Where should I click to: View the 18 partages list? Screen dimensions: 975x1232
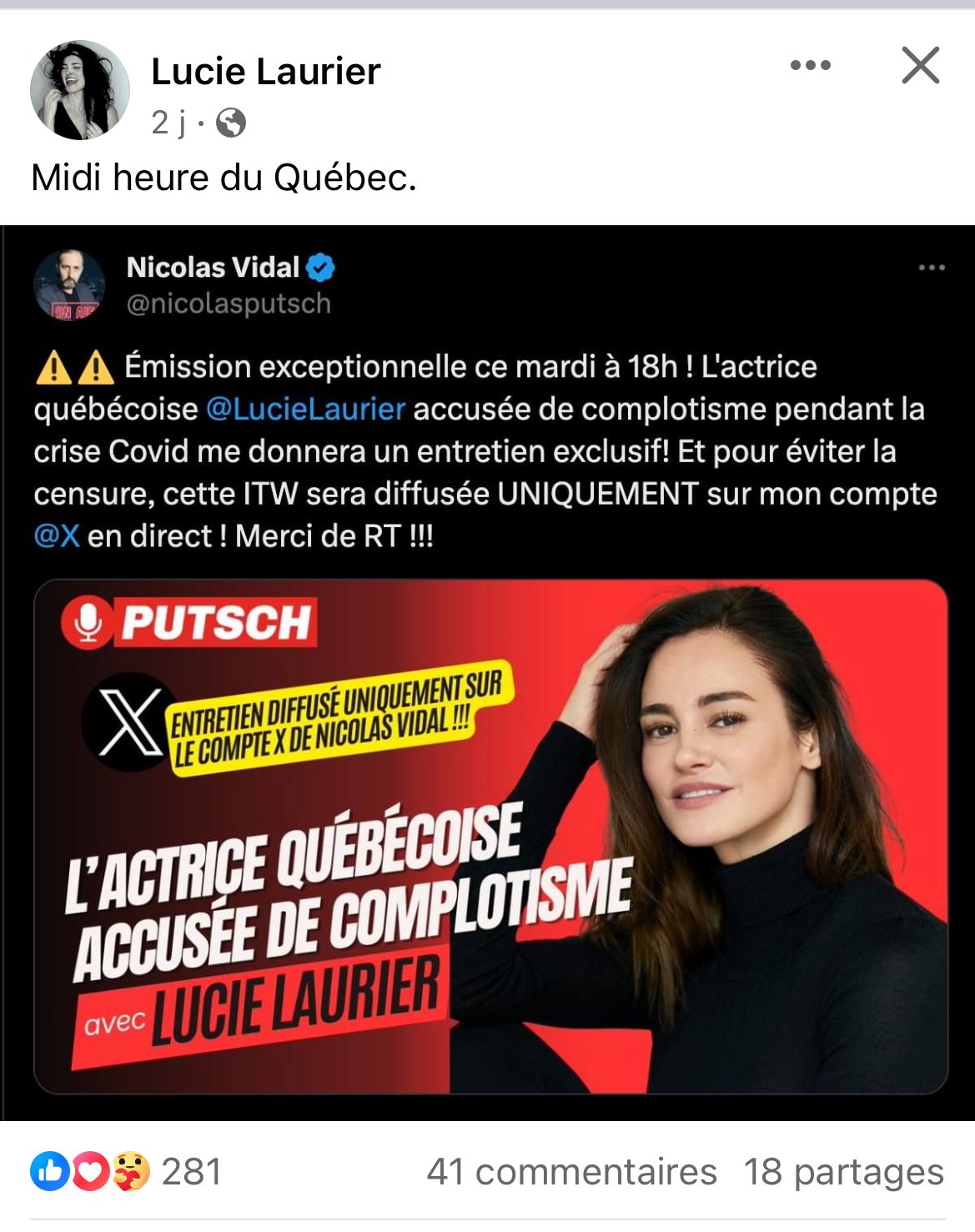(x=843, y=1171)
